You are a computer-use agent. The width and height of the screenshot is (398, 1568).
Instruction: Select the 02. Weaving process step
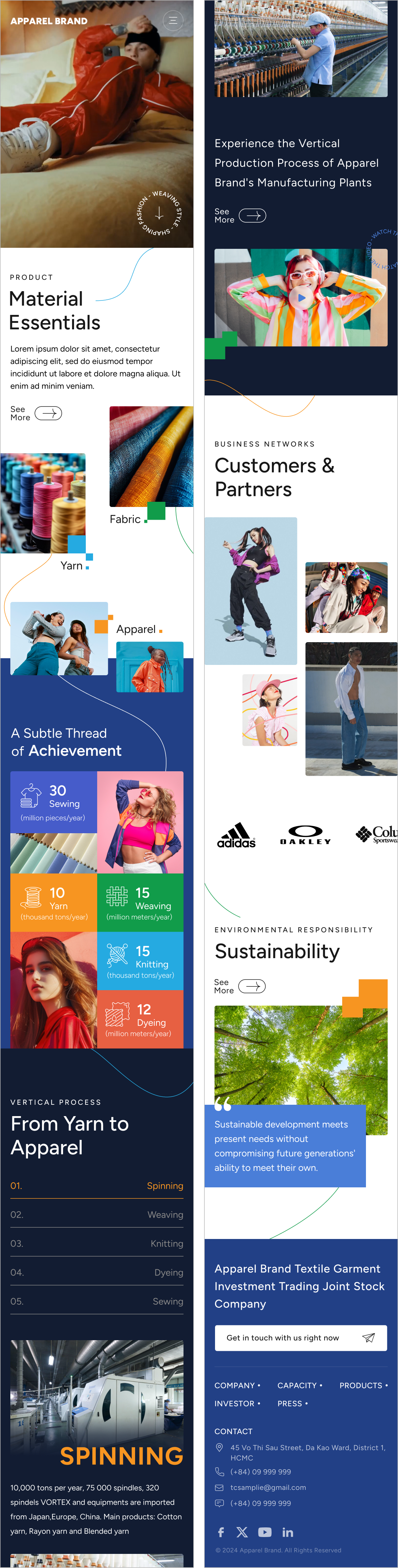[x=97, y=1214]
